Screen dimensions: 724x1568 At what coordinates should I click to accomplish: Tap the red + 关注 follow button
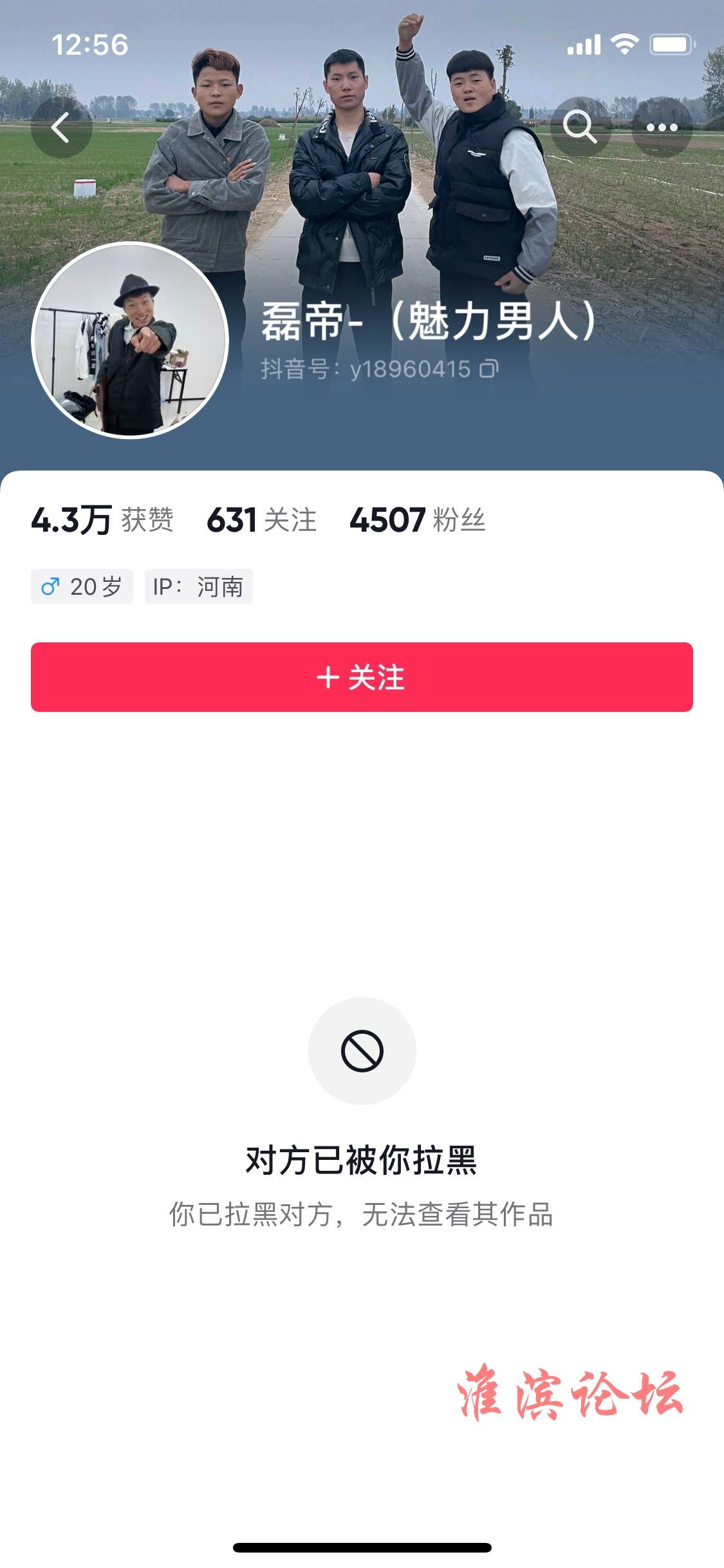tap(362, 677)
